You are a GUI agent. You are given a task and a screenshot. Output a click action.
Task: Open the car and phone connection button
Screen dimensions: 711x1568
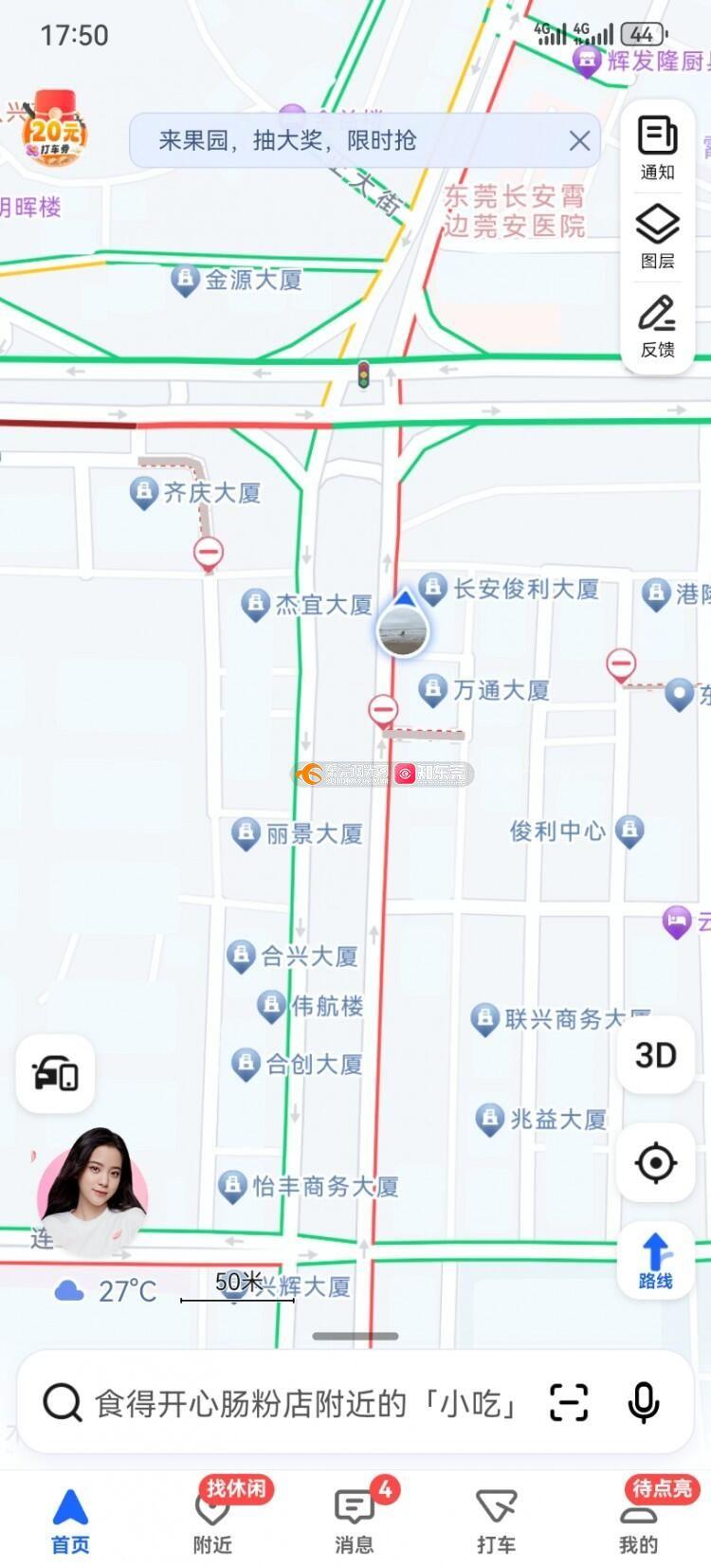point(55,1074)
